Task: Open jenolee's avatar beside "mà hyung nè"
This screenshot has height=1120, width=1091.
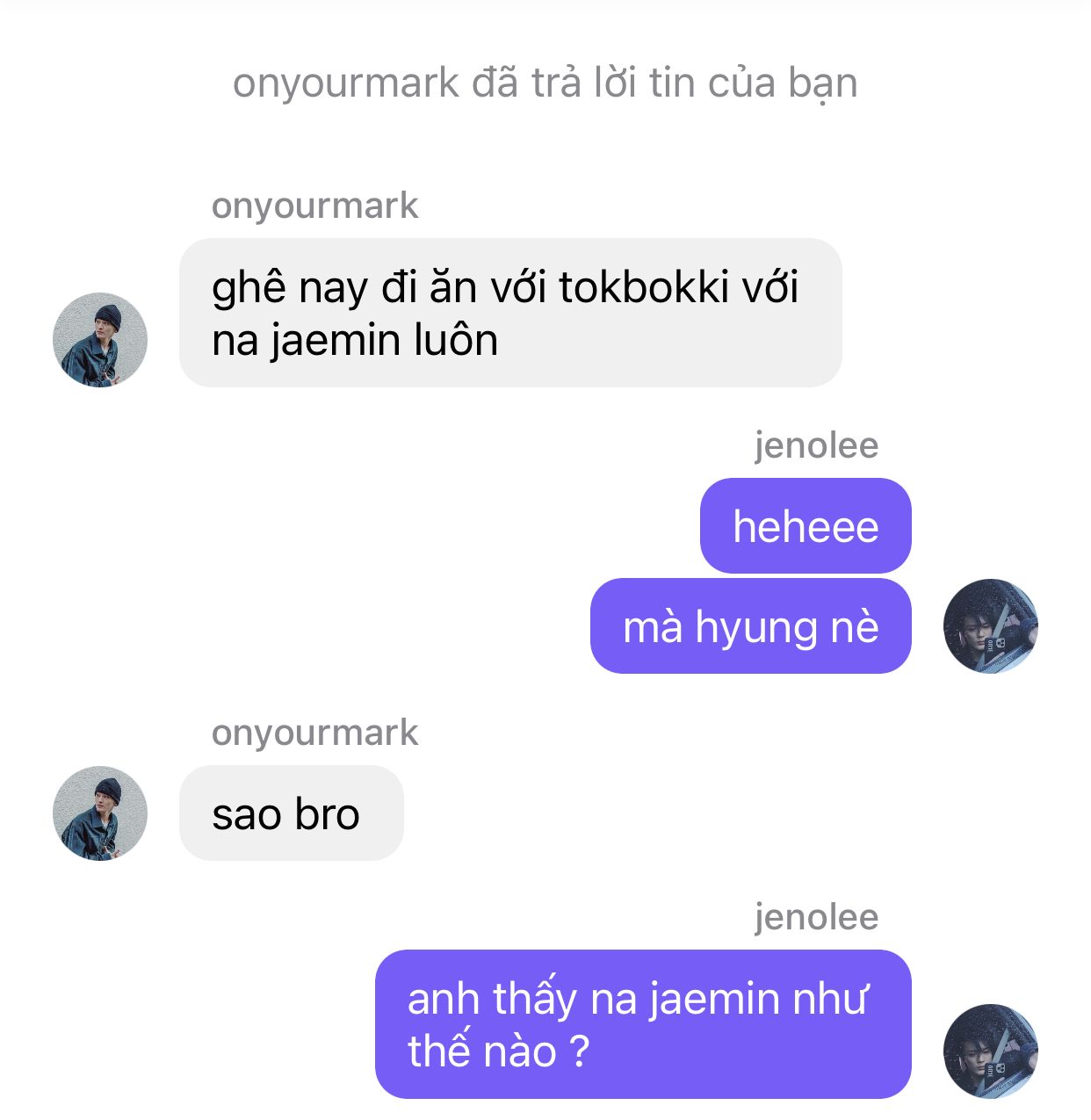Action: tap(990, 626)
